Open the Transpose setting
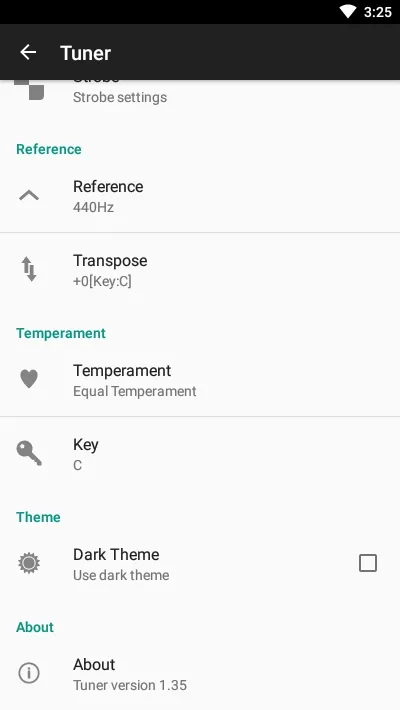The height and width of the screenshot is (710, 400). [x=200, y=270]
